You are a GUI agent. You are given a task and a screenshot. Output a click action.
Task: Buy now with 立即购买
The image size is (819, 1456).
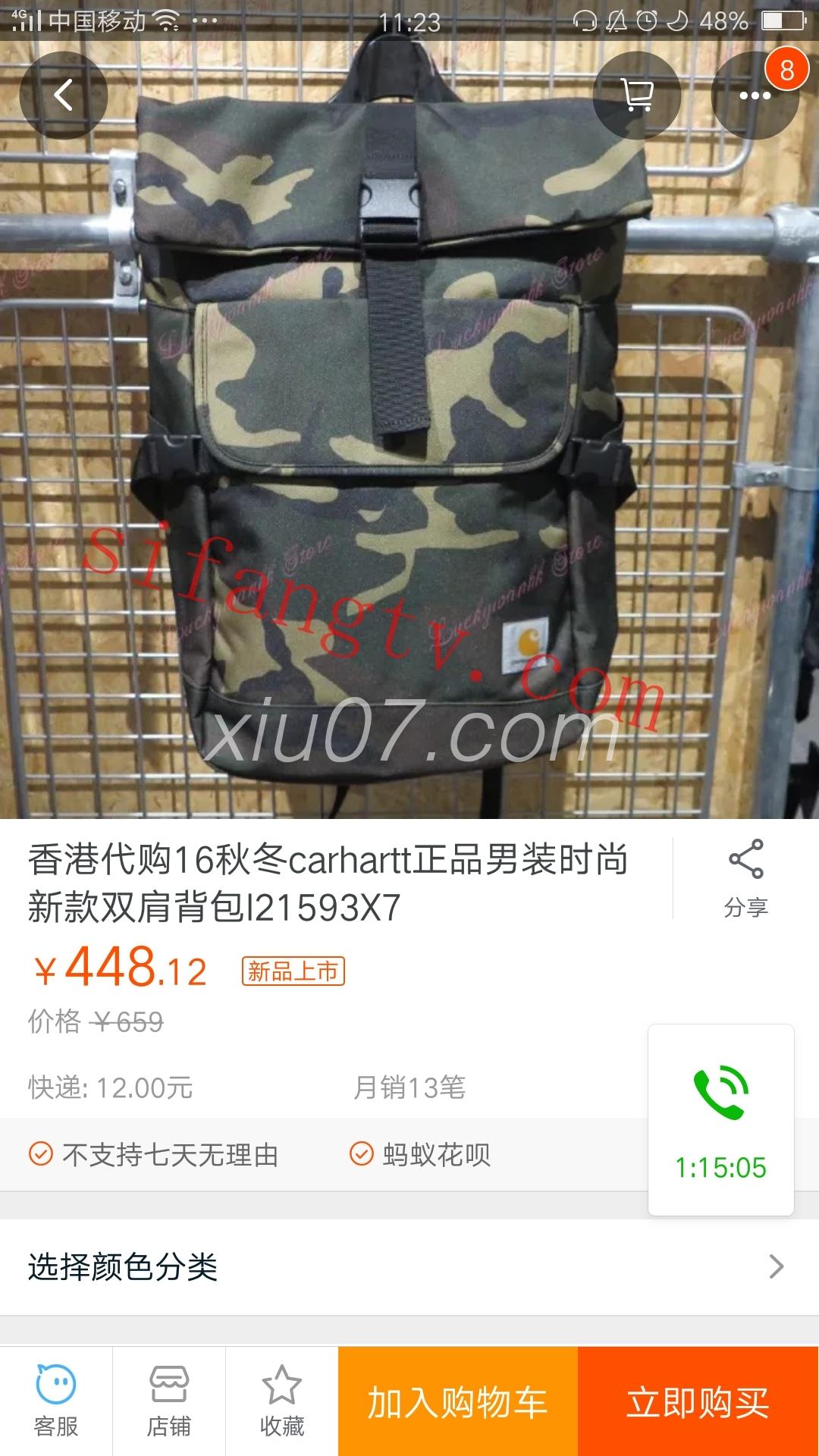(x=698, y=1401)
